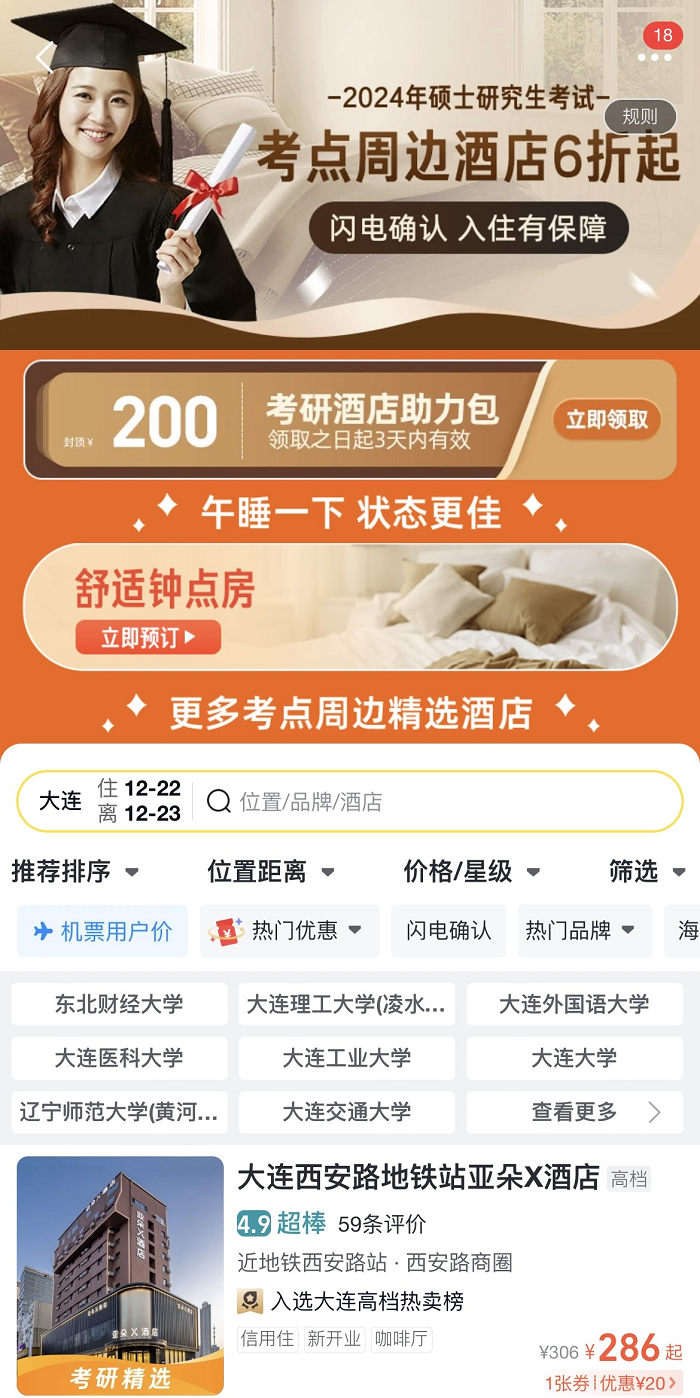Image resolution: width=700 pixels, height=1398 pixels.
Task: Open the 舒适钟点房 立即预订 banner
Action: 148,637
